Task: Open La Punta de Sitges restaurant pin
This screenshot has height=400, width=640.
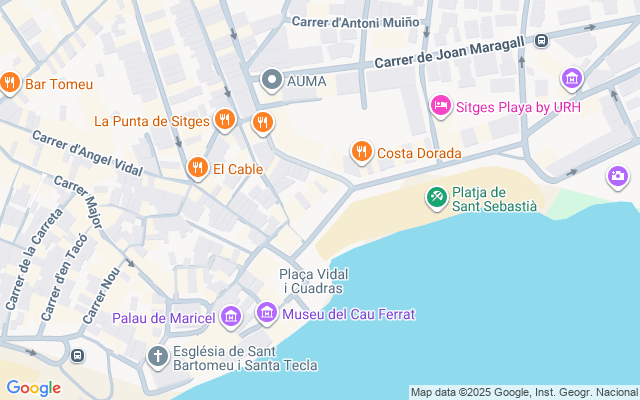Action: click(x=225, y=121)
